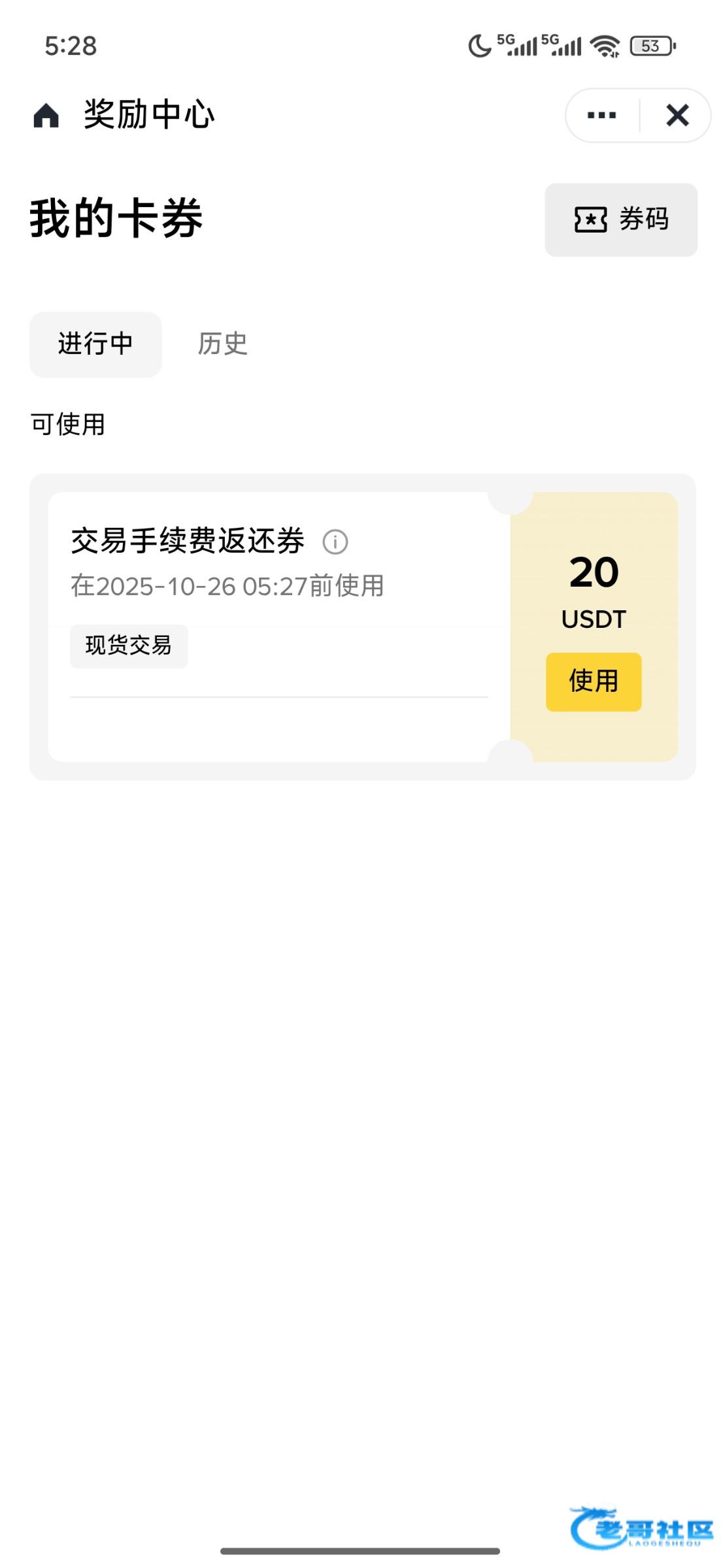
Task: Use the 20 USDT voucher via 使用
Action: pos(593,681)
